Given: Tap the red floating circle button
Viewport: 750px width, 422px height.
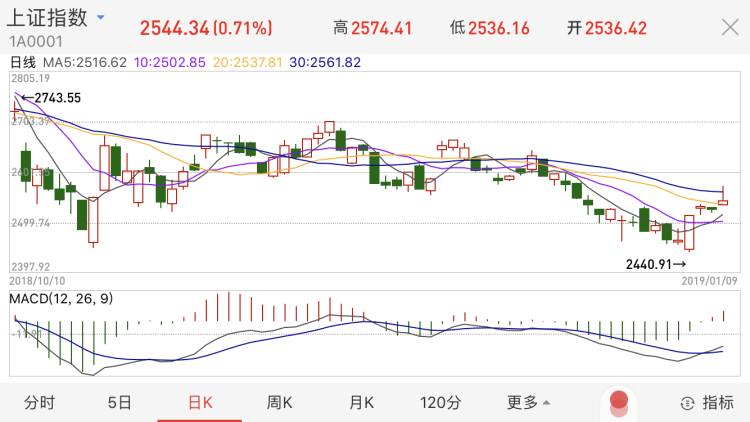Looking at the screenshot, I should (619, 401).
